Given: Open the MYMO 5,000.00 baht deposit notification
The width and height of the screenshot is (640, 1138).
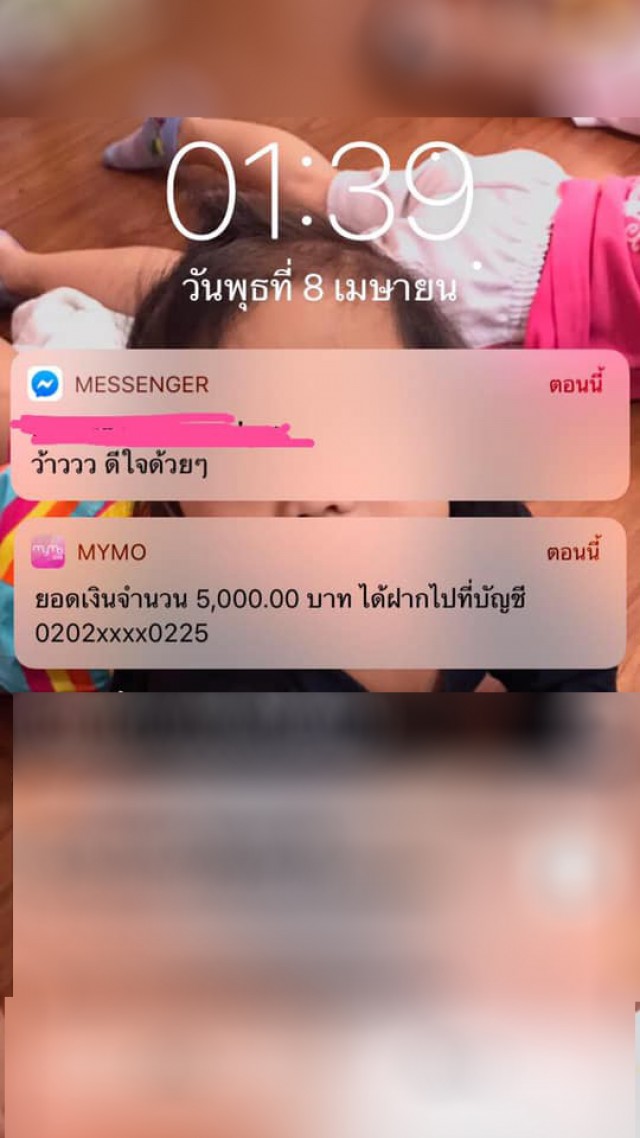Looking at the screenshot, I should coord(320,595).
